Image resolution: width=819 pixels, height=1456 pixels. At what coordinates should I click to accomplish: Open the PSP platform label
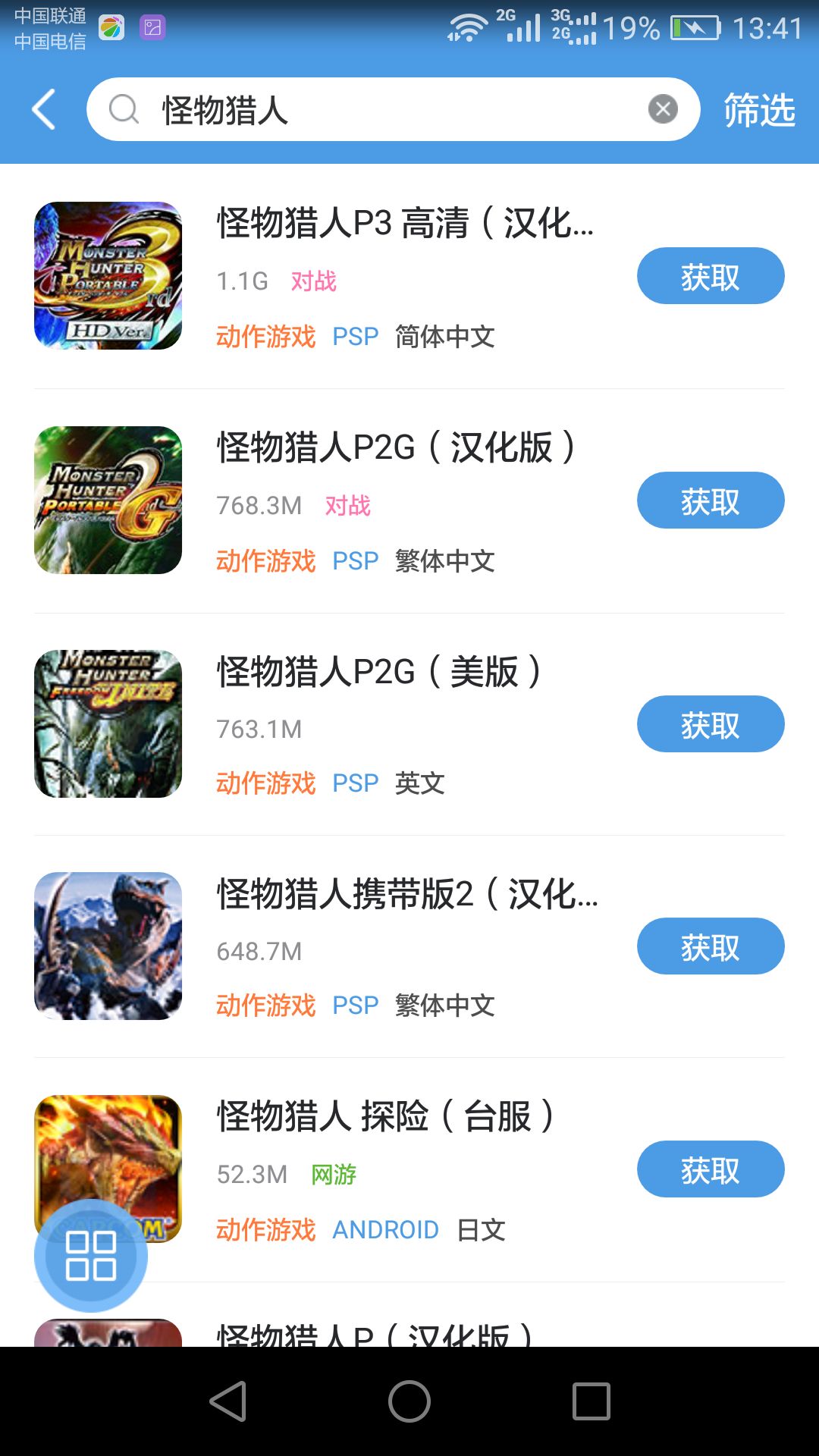(x=355, y=336)
